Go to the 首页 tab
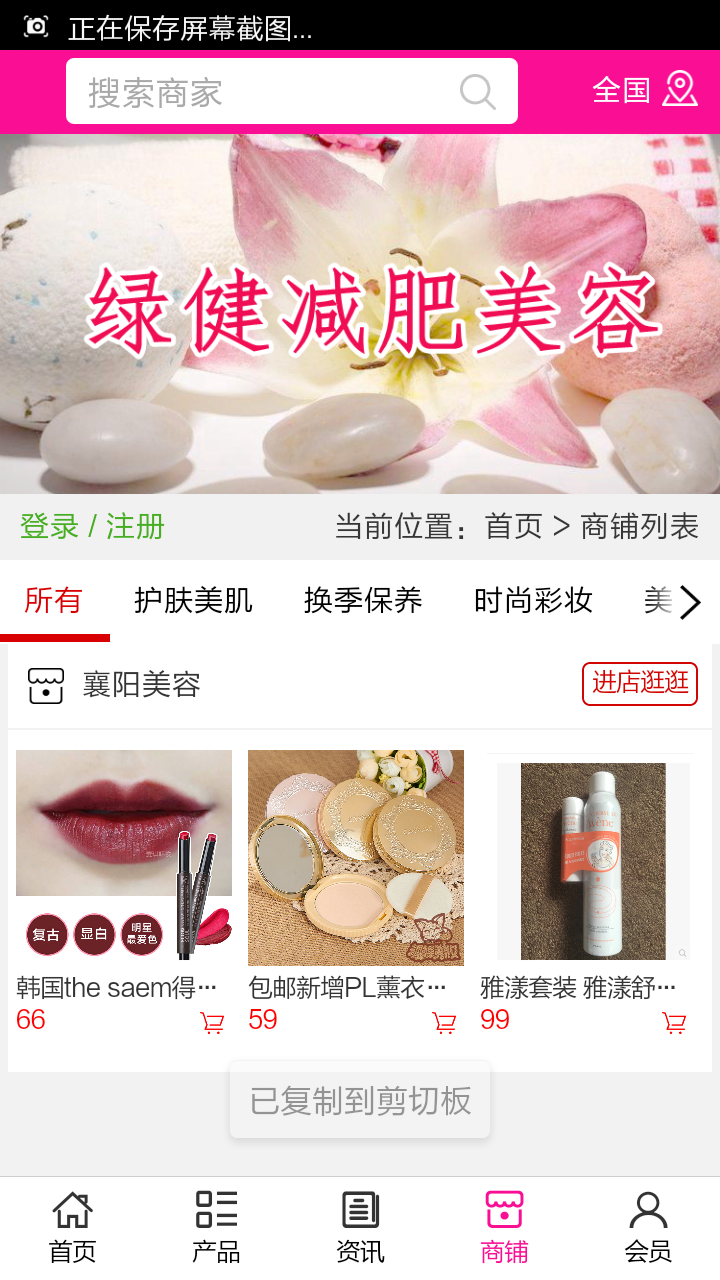The width and height of the screenshot is (720, 1280). tap(72, 1226)
